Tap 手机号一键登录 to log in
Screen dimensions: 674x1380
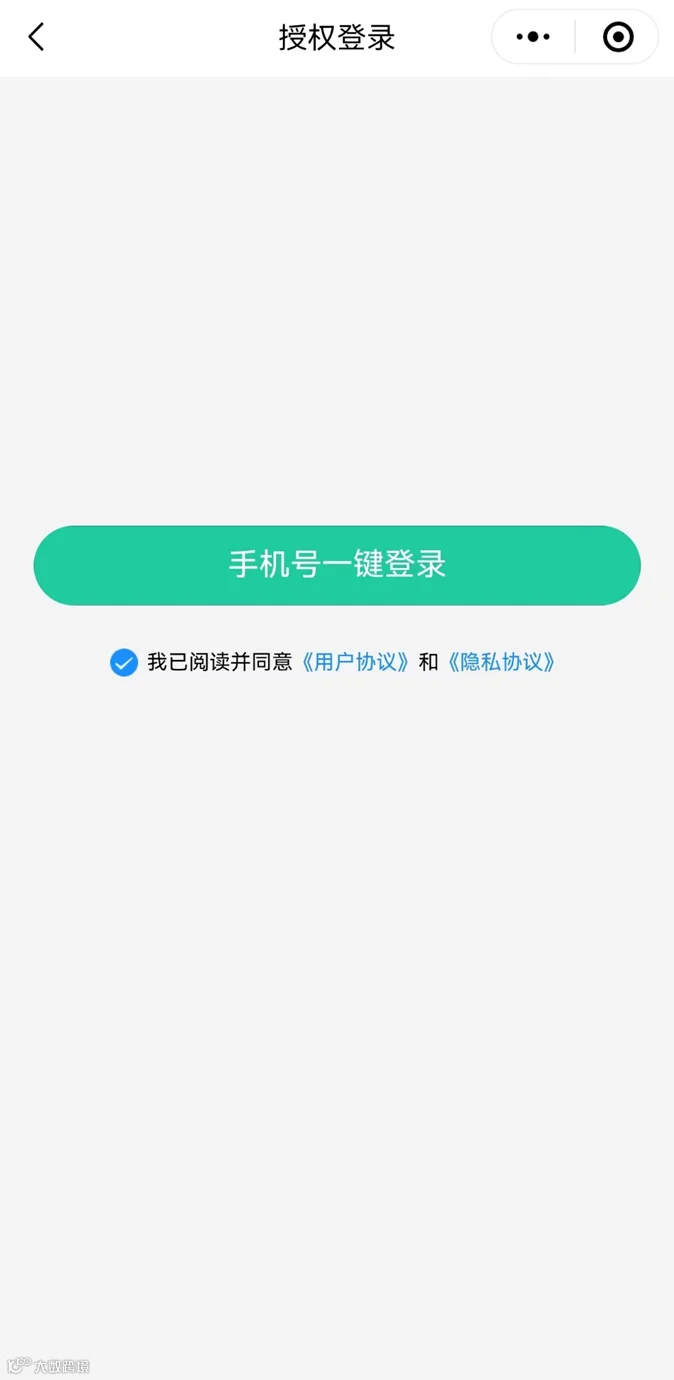(x=337, y=565)
